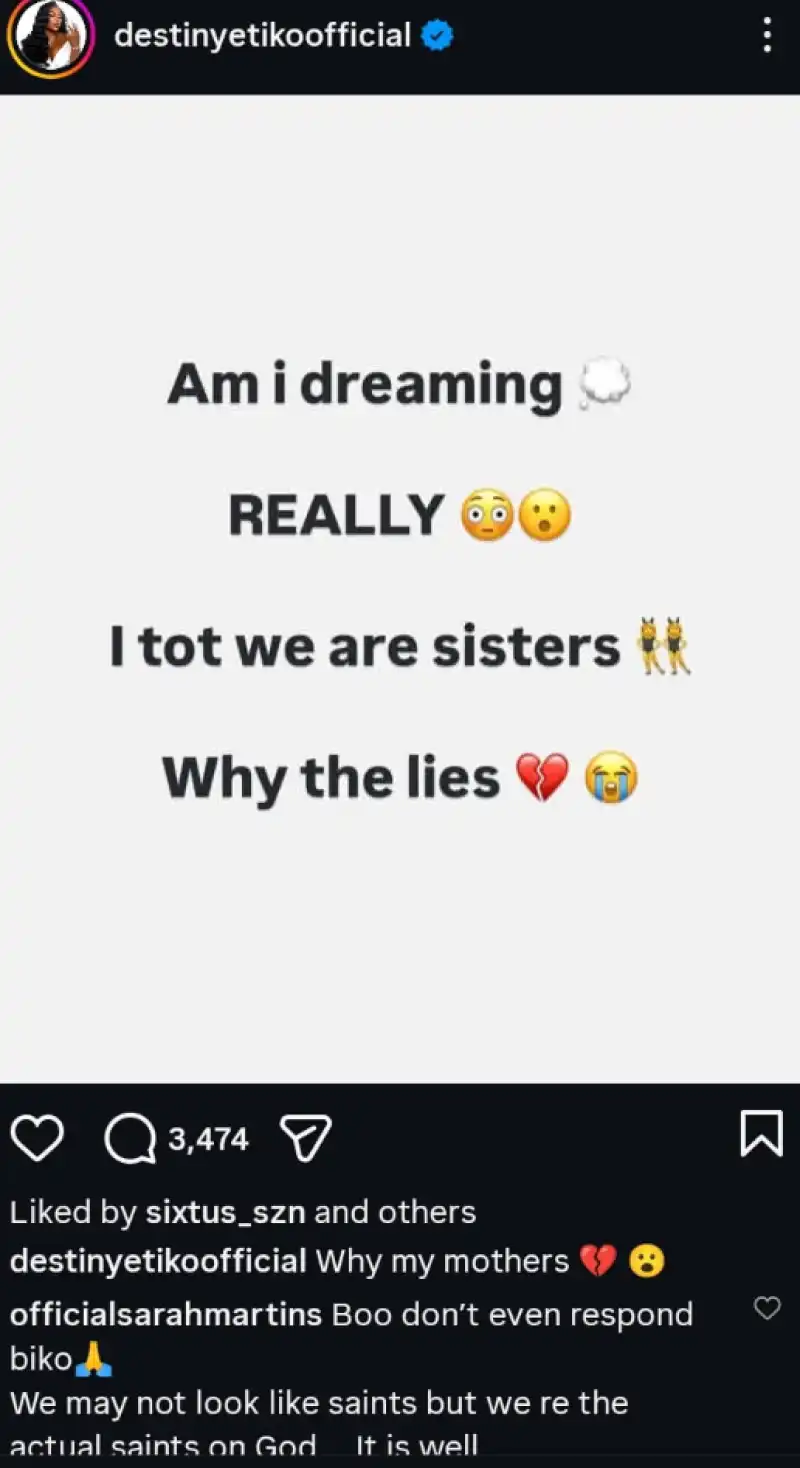View the sixtus_szn profile from likes
The height and width of the screenshot is (1468, 800).
coord(226,1212)
